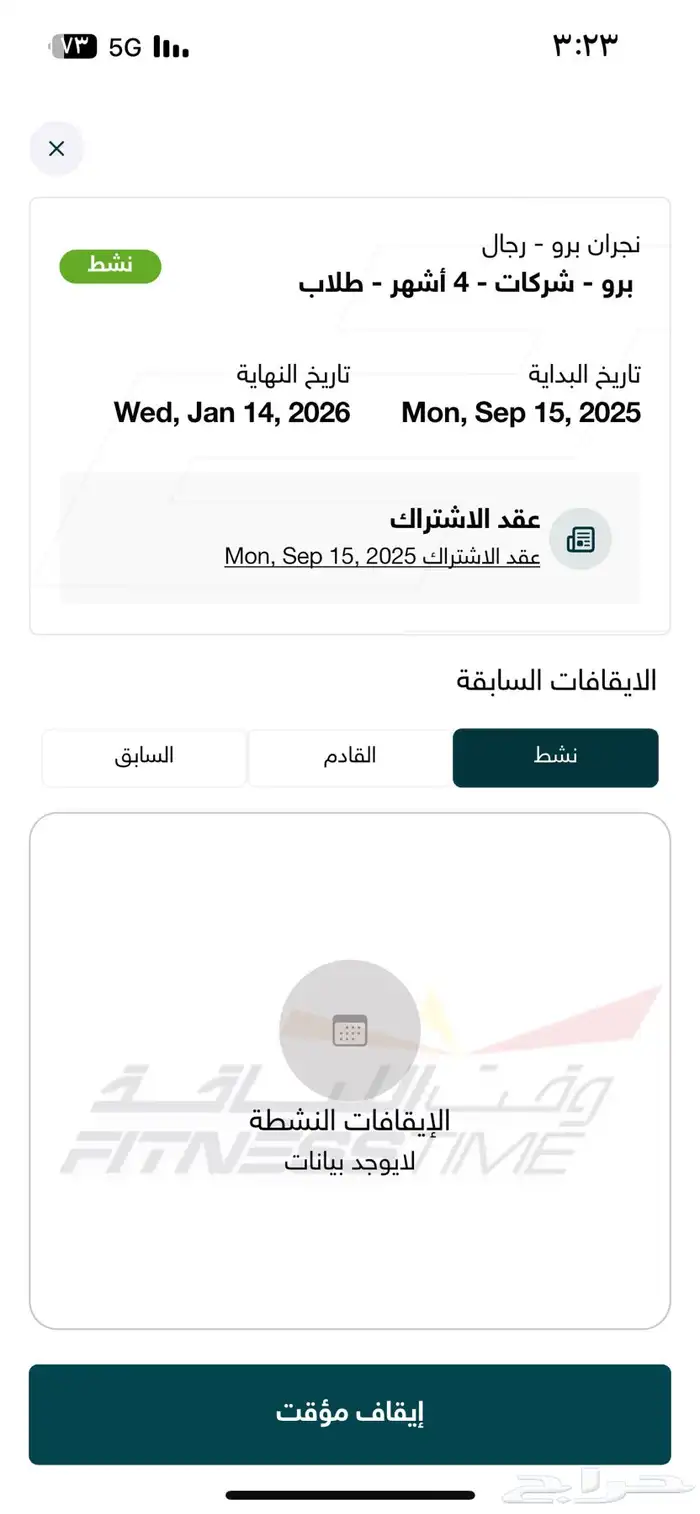The width and height of the screenshot is (700, 1514).
Task: Open the subscription contract link dated Sep 15, 2025
Action: tap(382, 557)
